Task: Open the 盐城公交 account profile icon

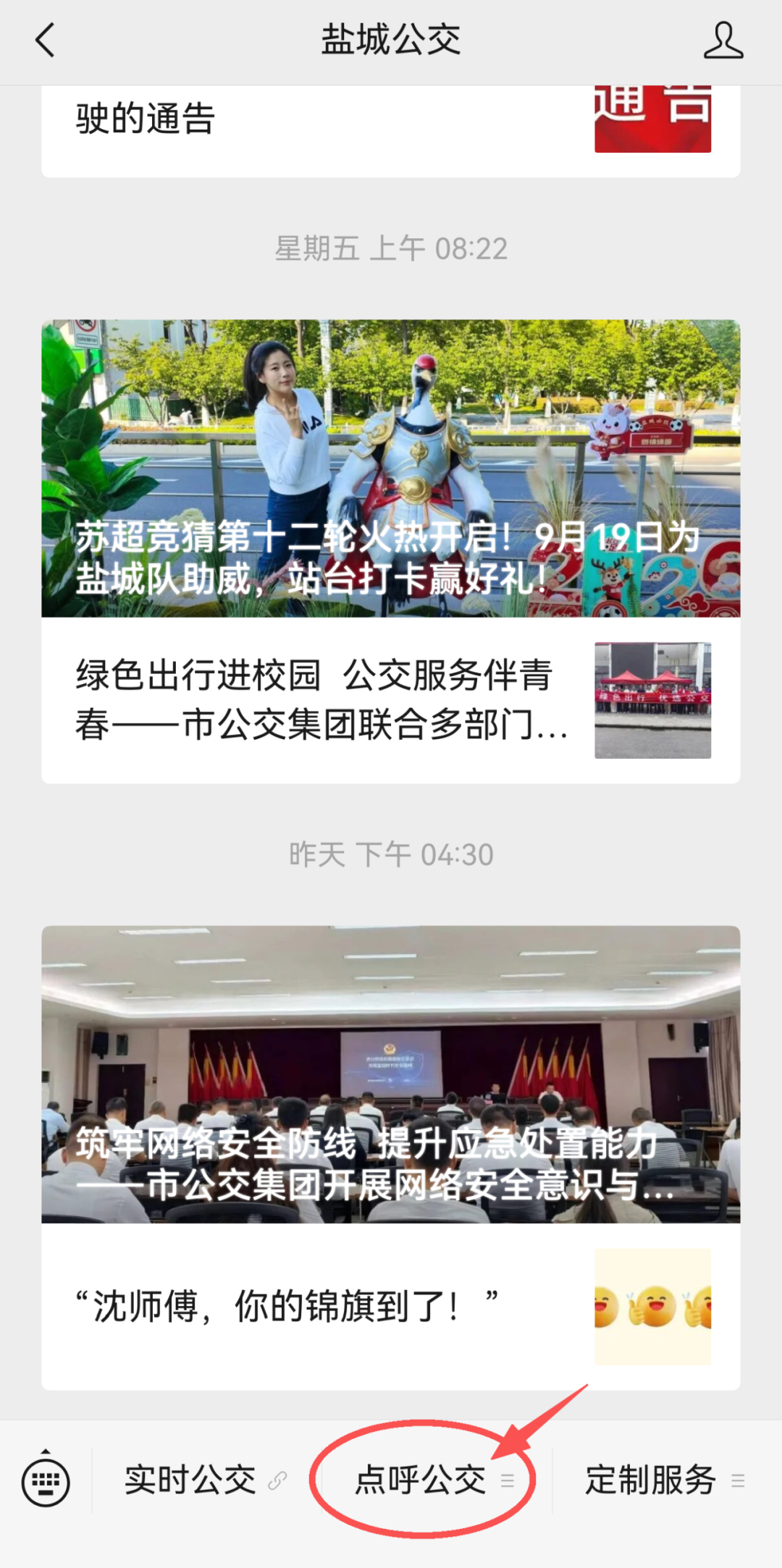Action: (x=723, y=40)
